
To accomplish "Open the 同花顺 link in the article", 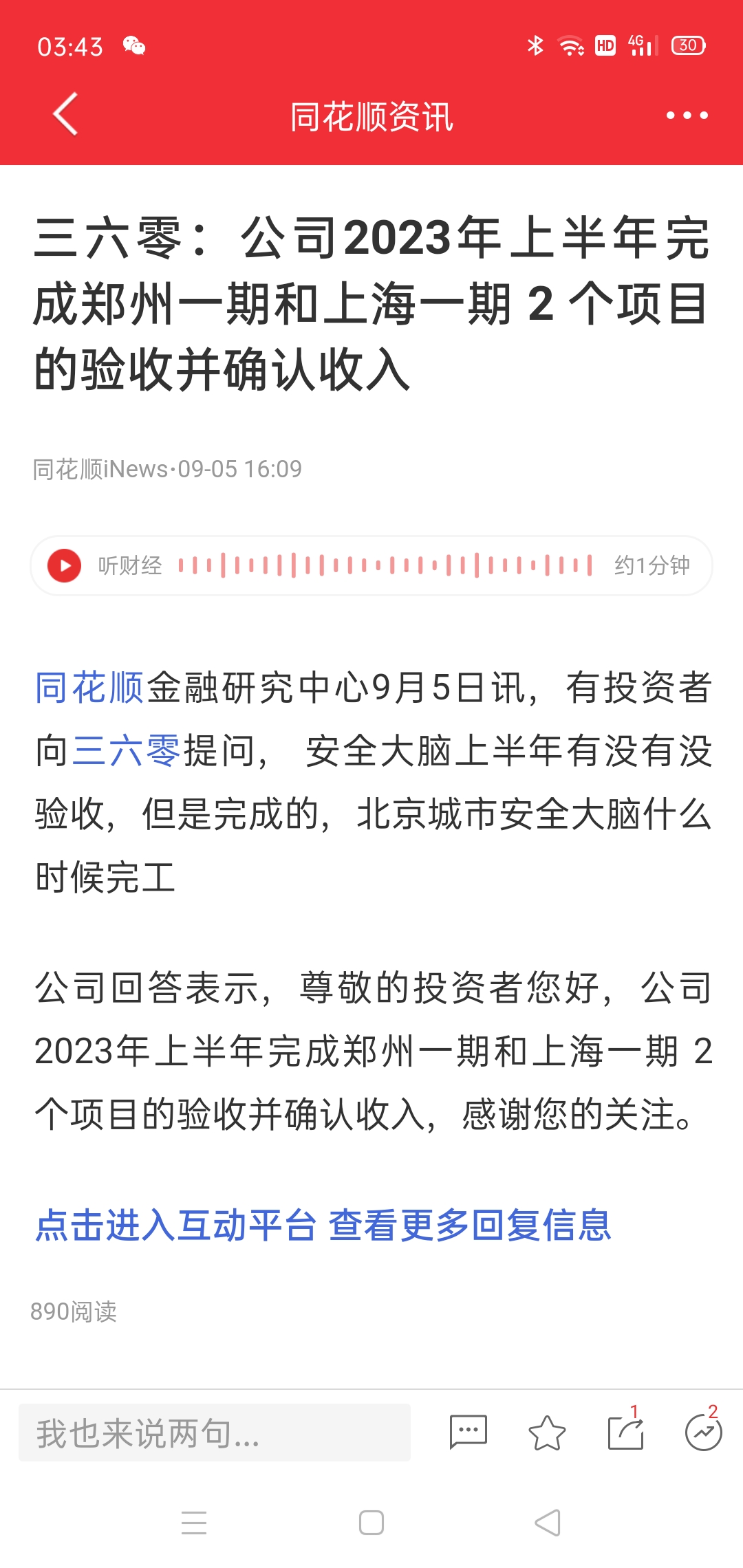I will tap(89, 687).
